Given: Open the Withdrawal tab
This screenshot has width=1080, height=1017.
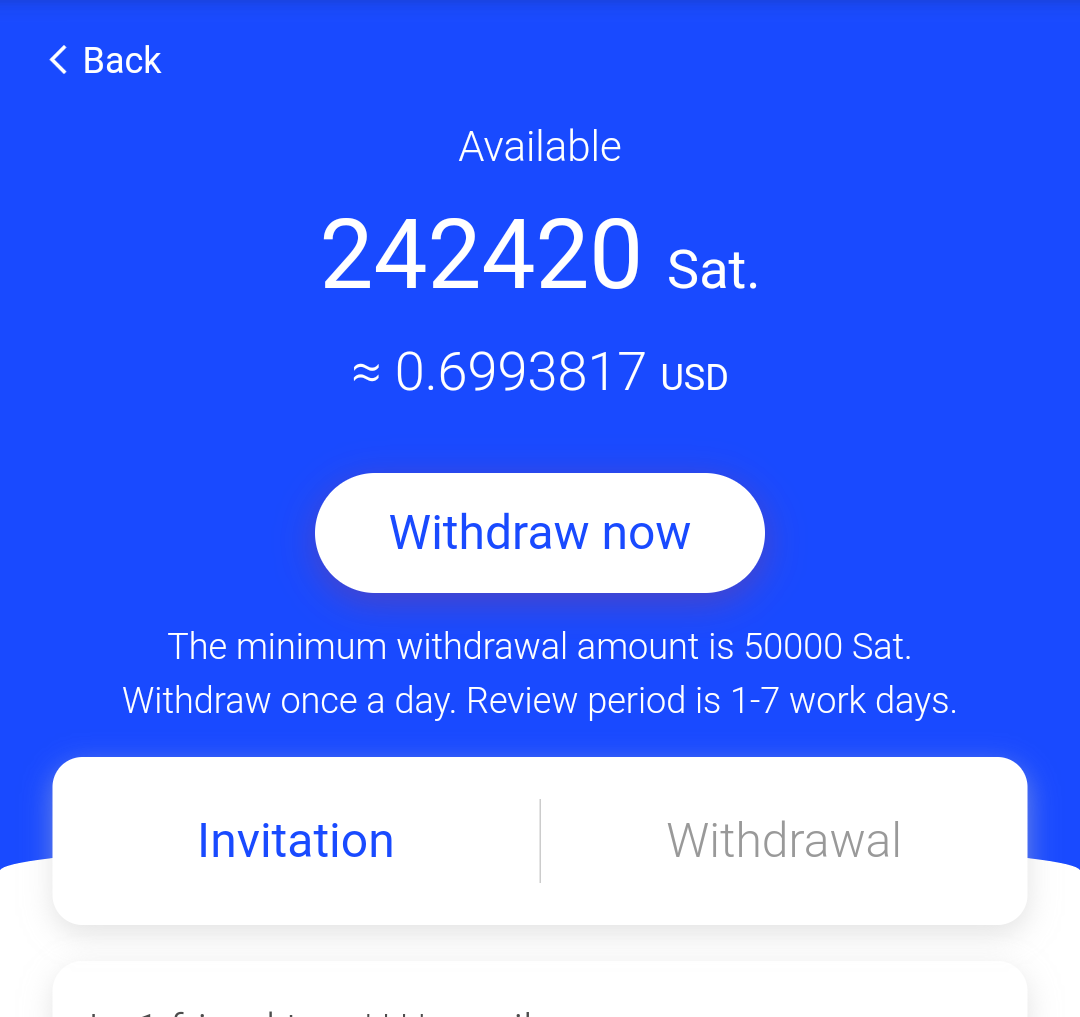Looking at the screenshot, I should point(784,841).
